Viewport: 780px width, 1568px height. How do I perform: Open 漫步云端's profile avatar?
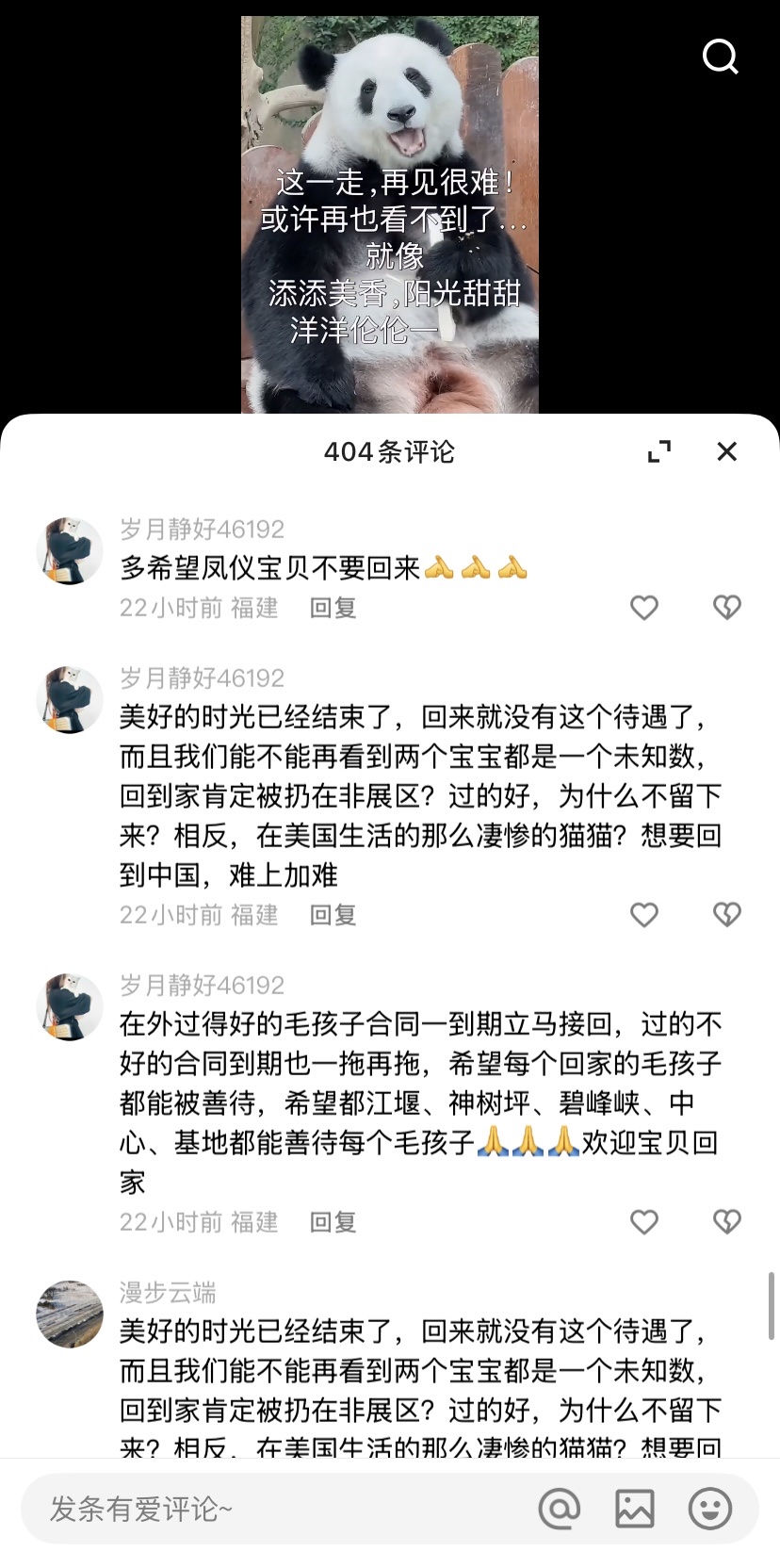click(x=70, y=1315)
